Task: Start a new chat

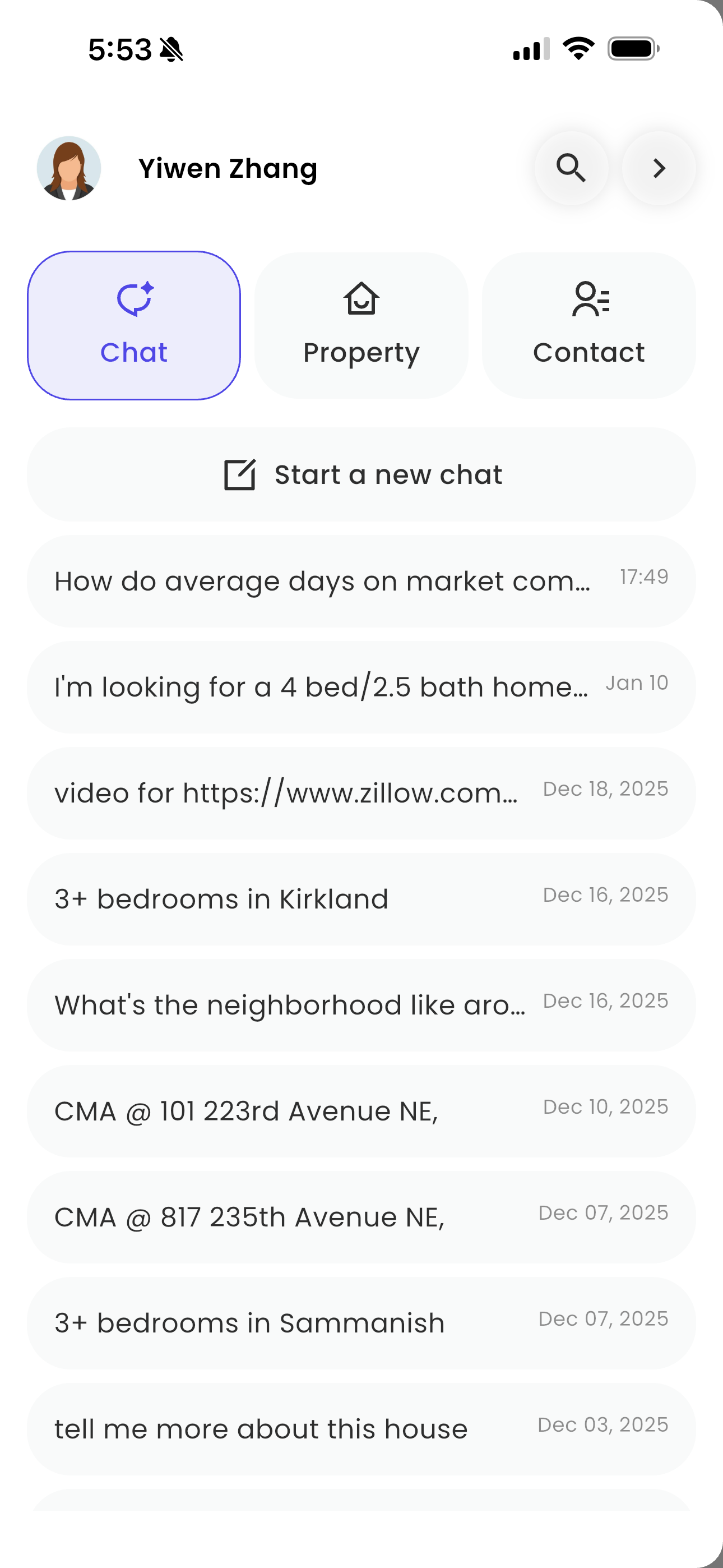Action: click(361, 475)
